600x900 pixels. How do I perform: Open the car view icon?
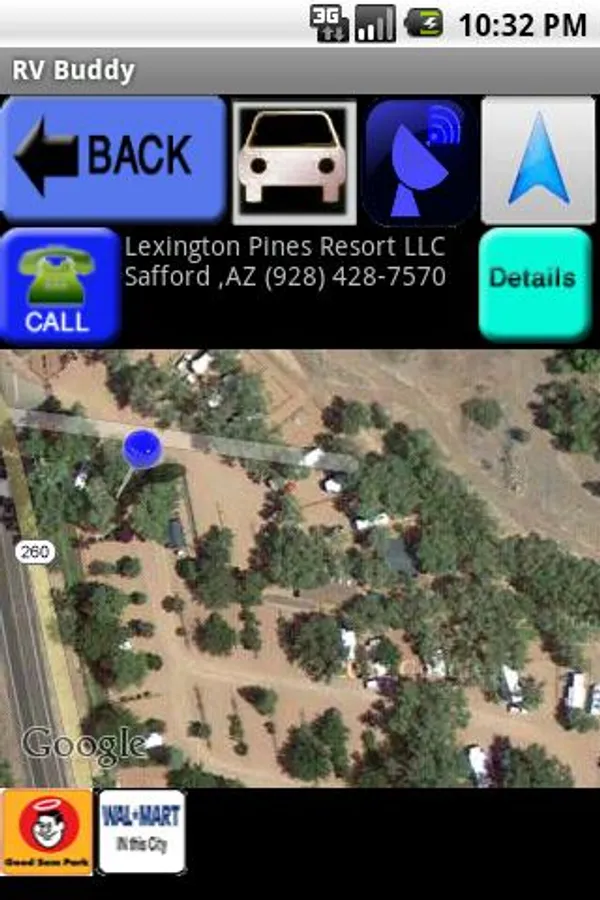294,162
